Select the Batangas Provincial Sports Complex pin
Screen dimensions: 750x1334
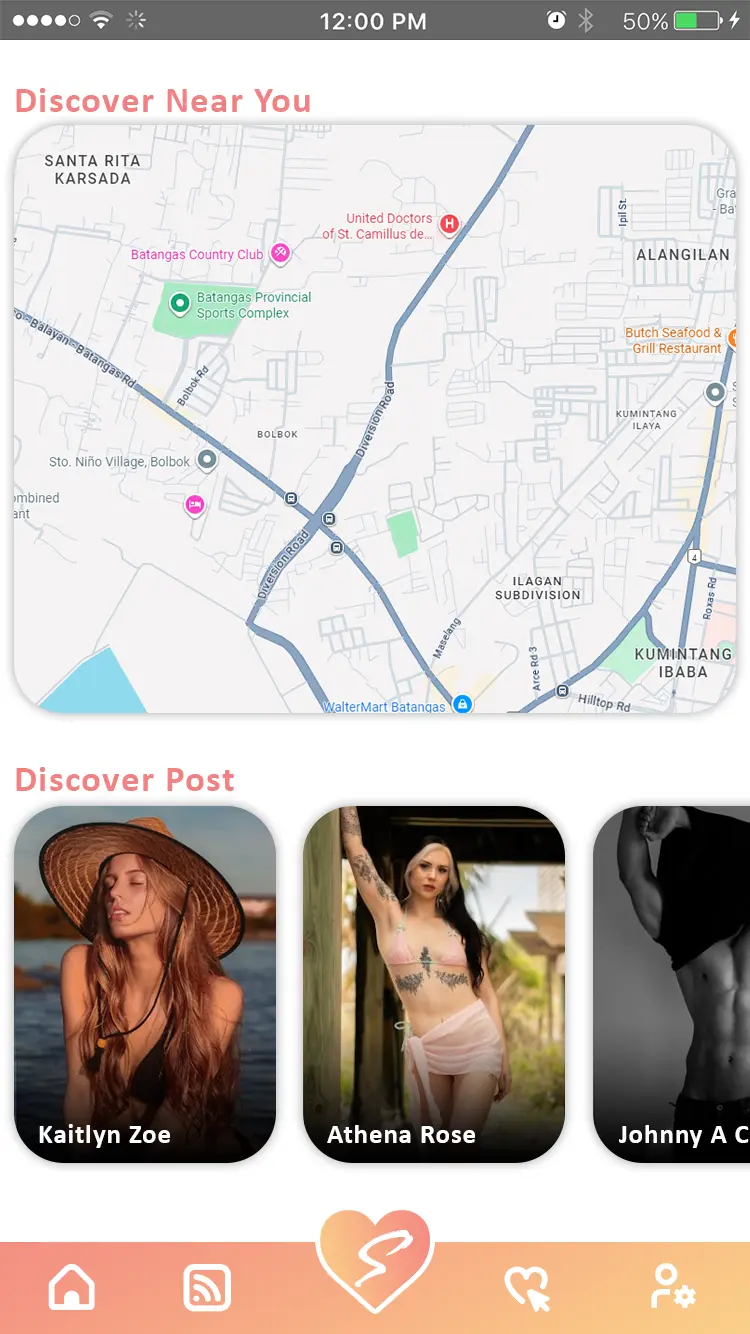click(180, 302)
